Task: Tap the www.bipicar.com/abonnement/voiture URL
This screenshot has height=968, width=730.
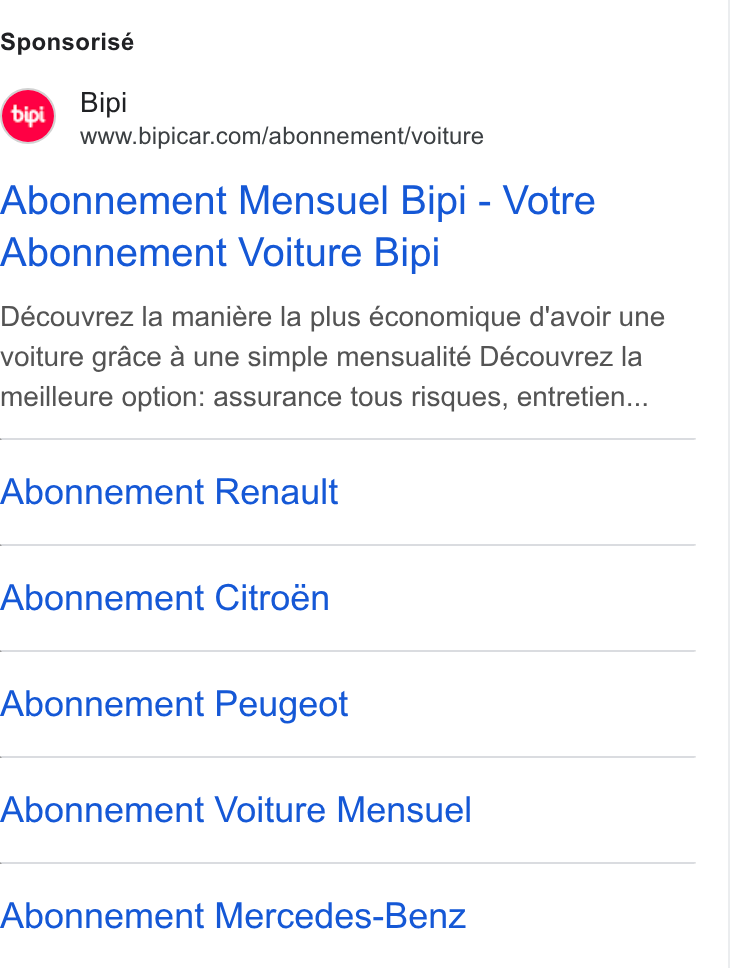Action: pos(282,136)
